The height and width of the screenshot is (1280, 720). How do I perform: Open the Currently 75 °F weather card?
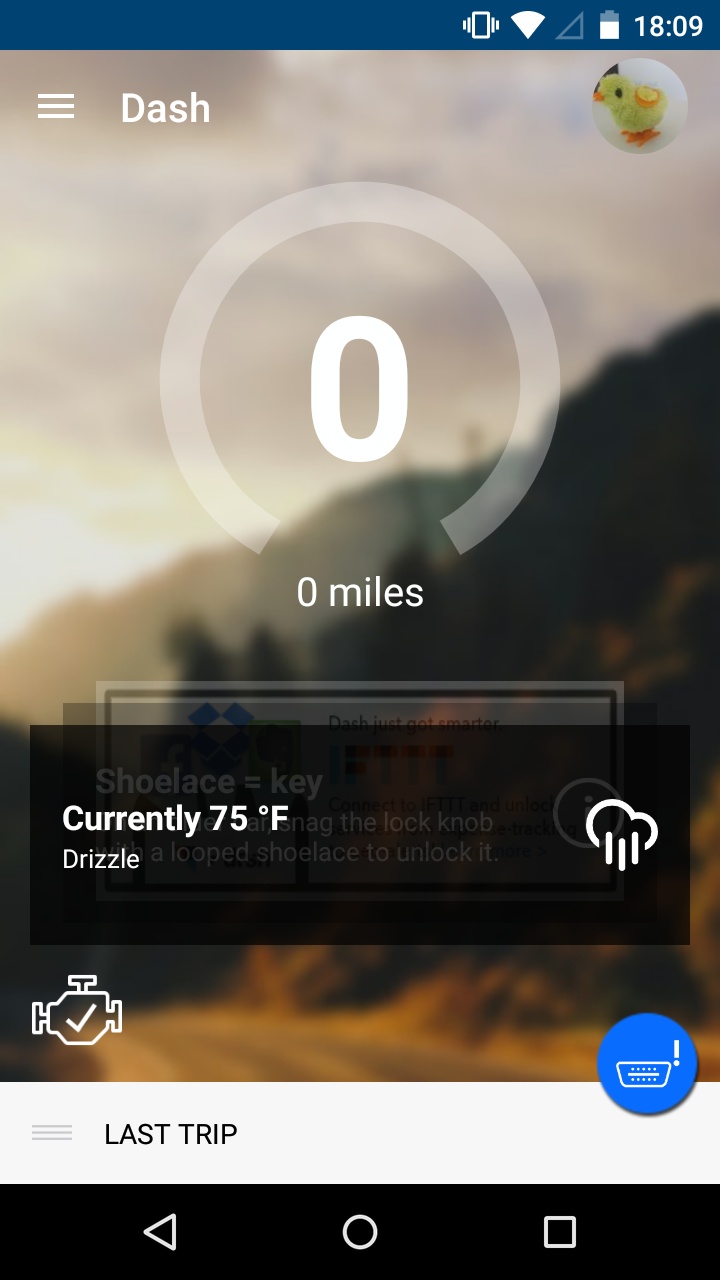[x=359, y=834]
